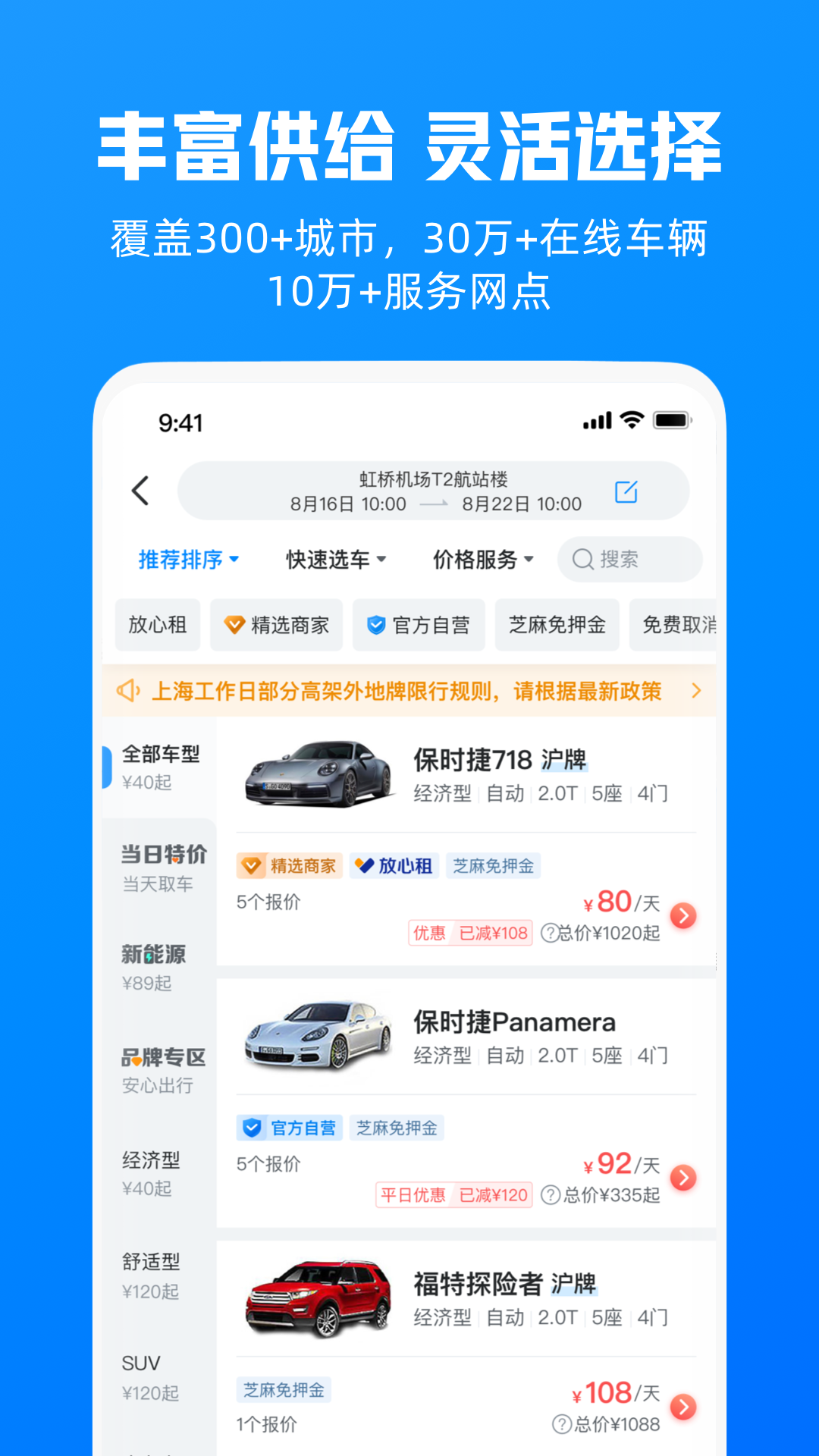Screen dimensions: 819x1456
Task: Click the search magnifier icon
Action: point(582,560)
